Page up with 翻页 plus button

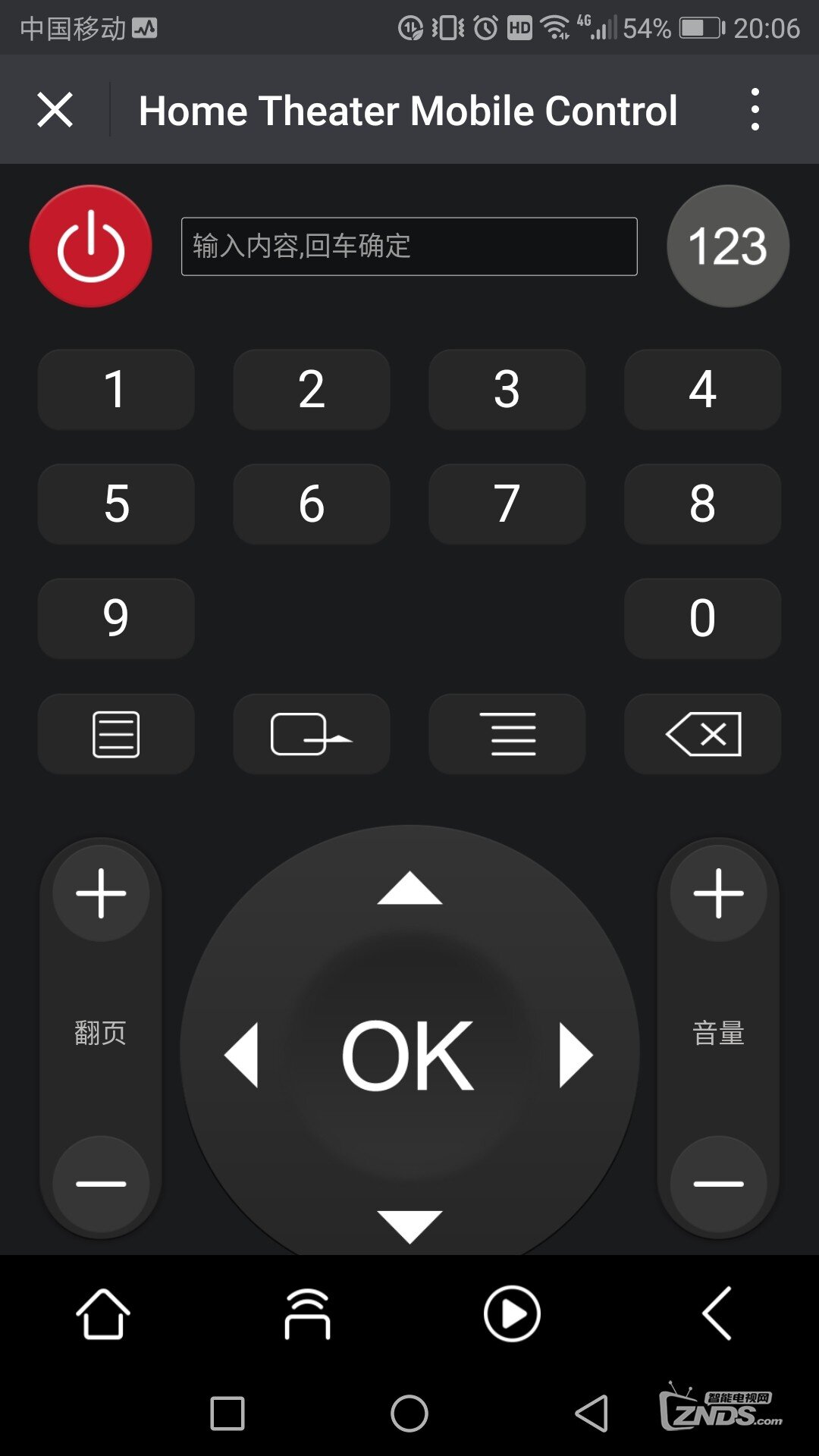[101, 893]
